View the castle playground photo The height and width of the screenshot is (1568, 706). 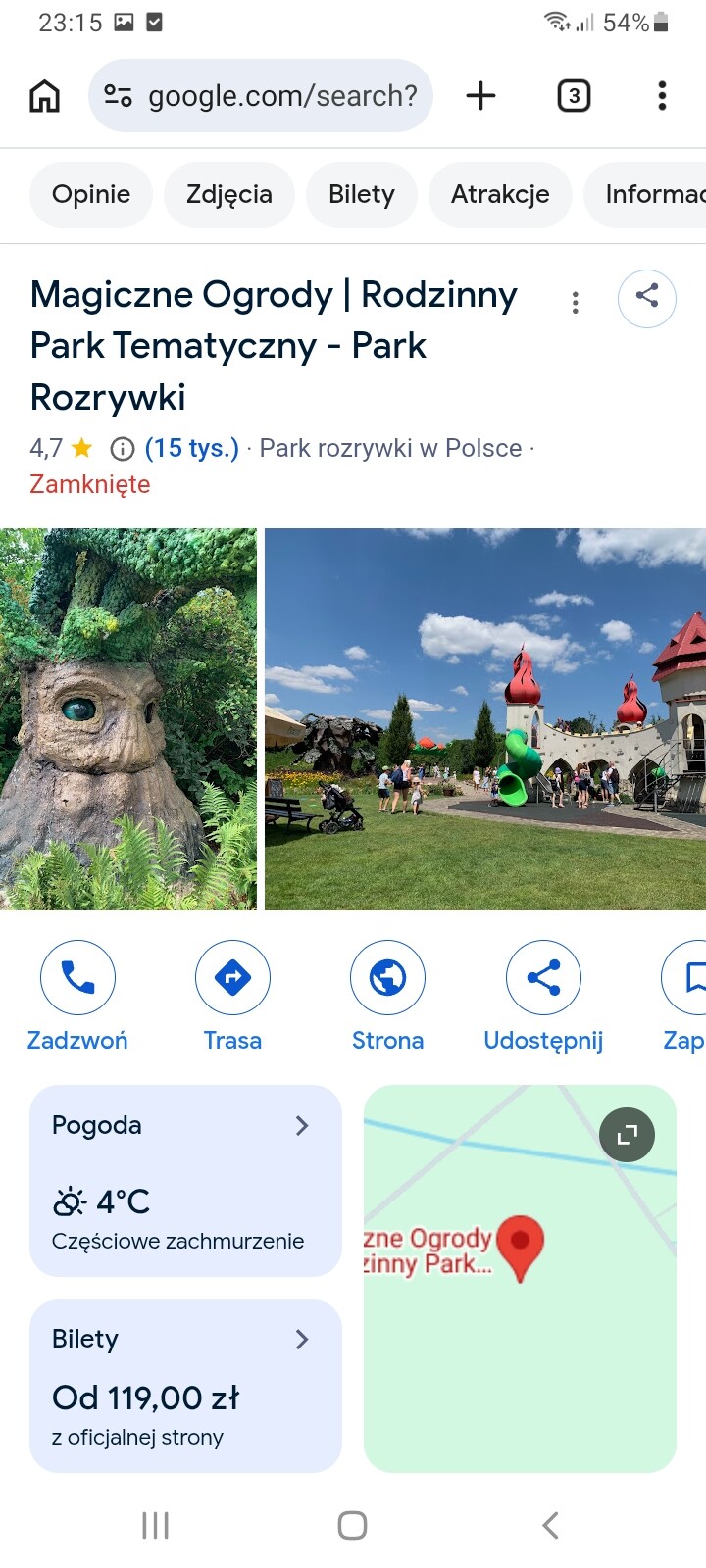(x=485, y=718)
